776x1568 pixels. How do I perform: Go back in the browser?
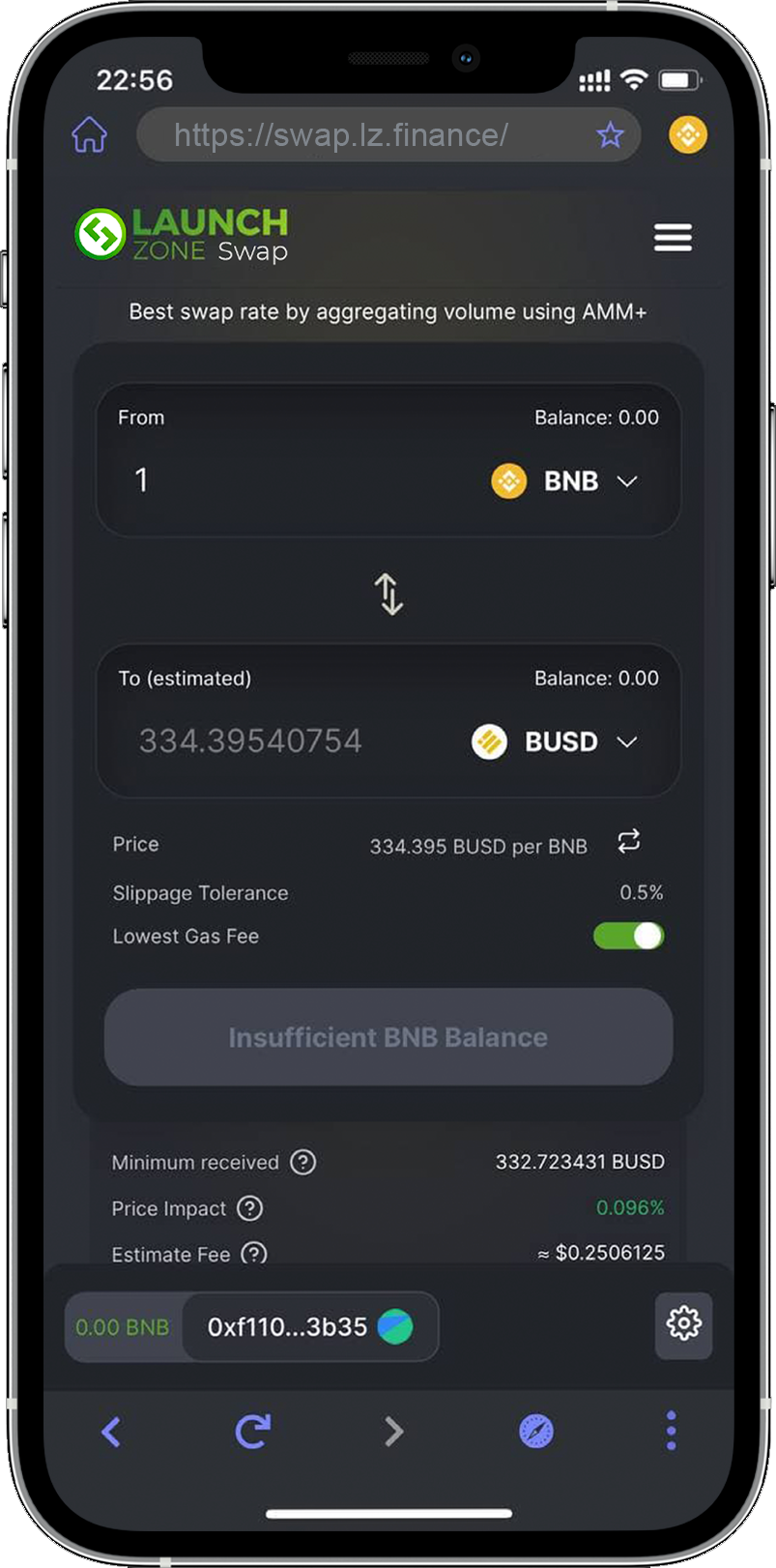point(111,1431)
